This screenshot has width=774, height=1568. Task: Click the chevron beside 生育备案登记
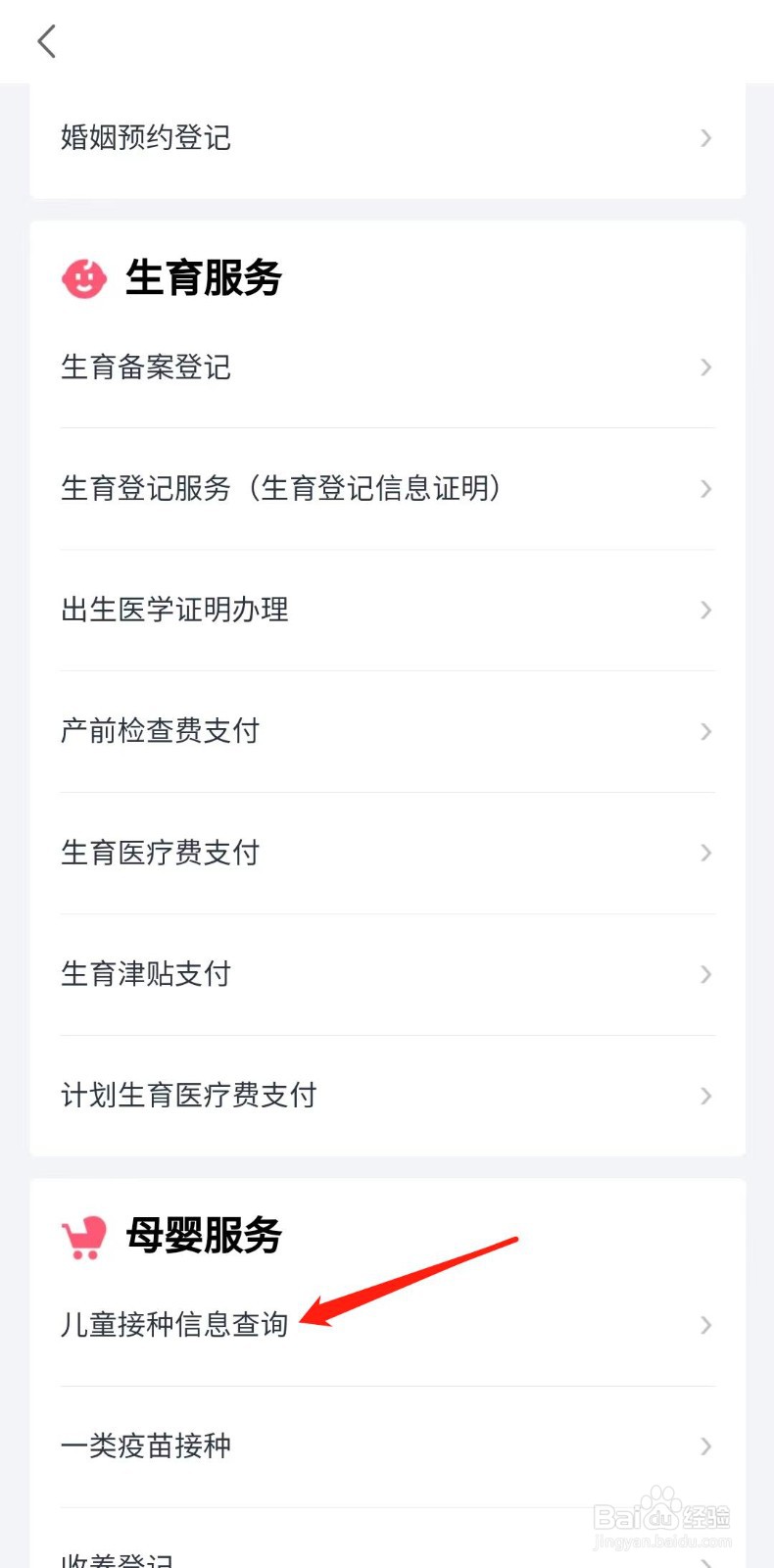705,367
